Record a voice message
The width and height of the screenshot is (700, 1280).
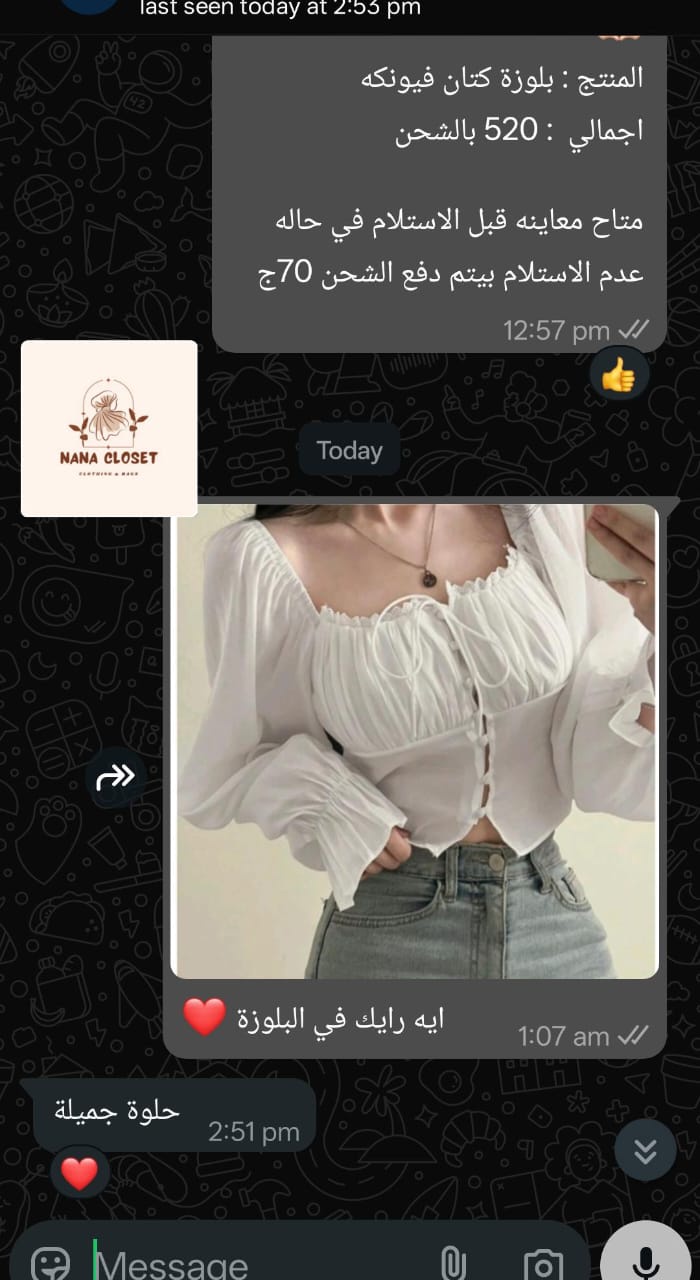[x=646, y=1260]
